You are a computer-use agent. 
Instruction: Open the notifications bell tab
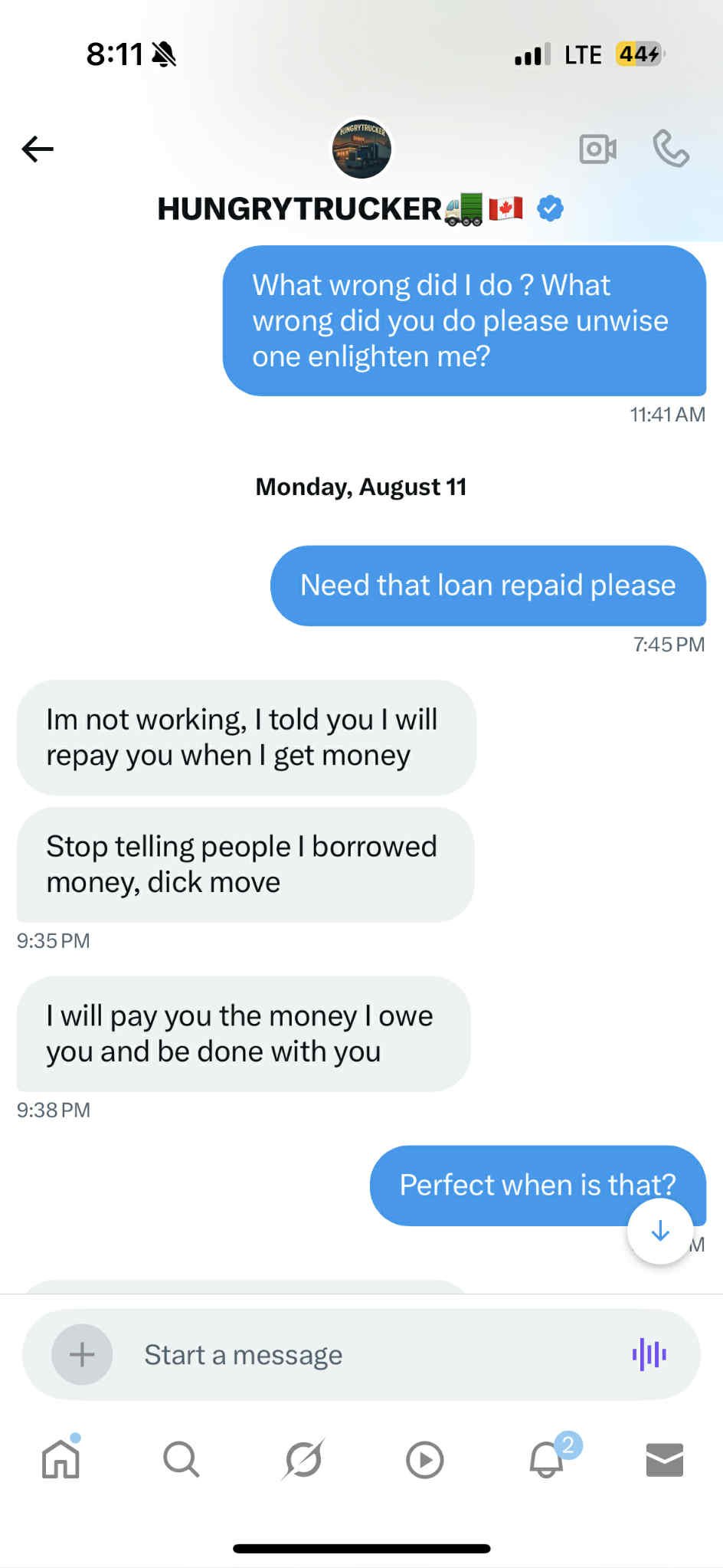(x=547, y=1458)
